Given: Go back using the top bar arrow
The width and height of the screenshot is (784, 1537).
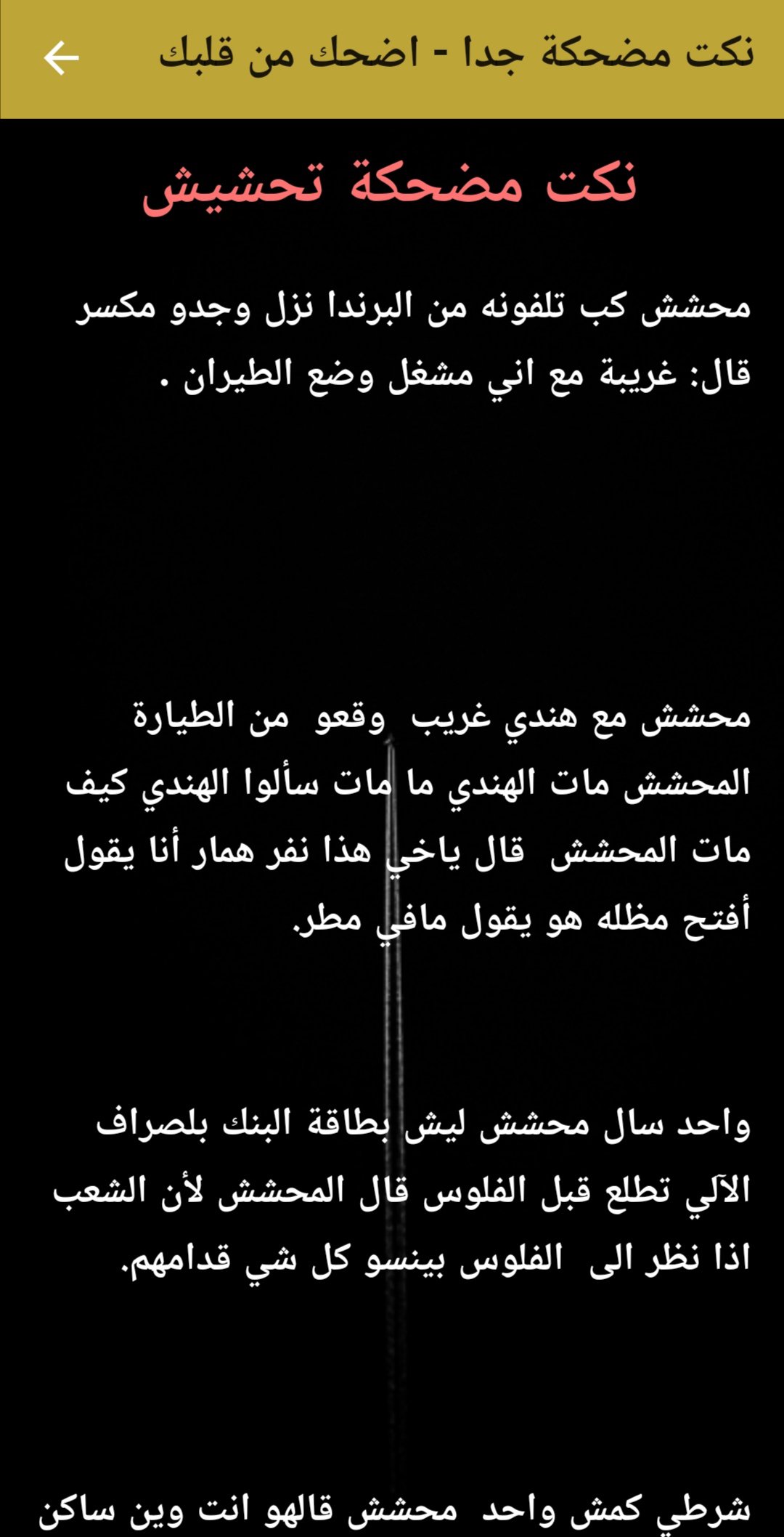Looking at the screenshot, I should pyautogui.click(x=61, y=58).
